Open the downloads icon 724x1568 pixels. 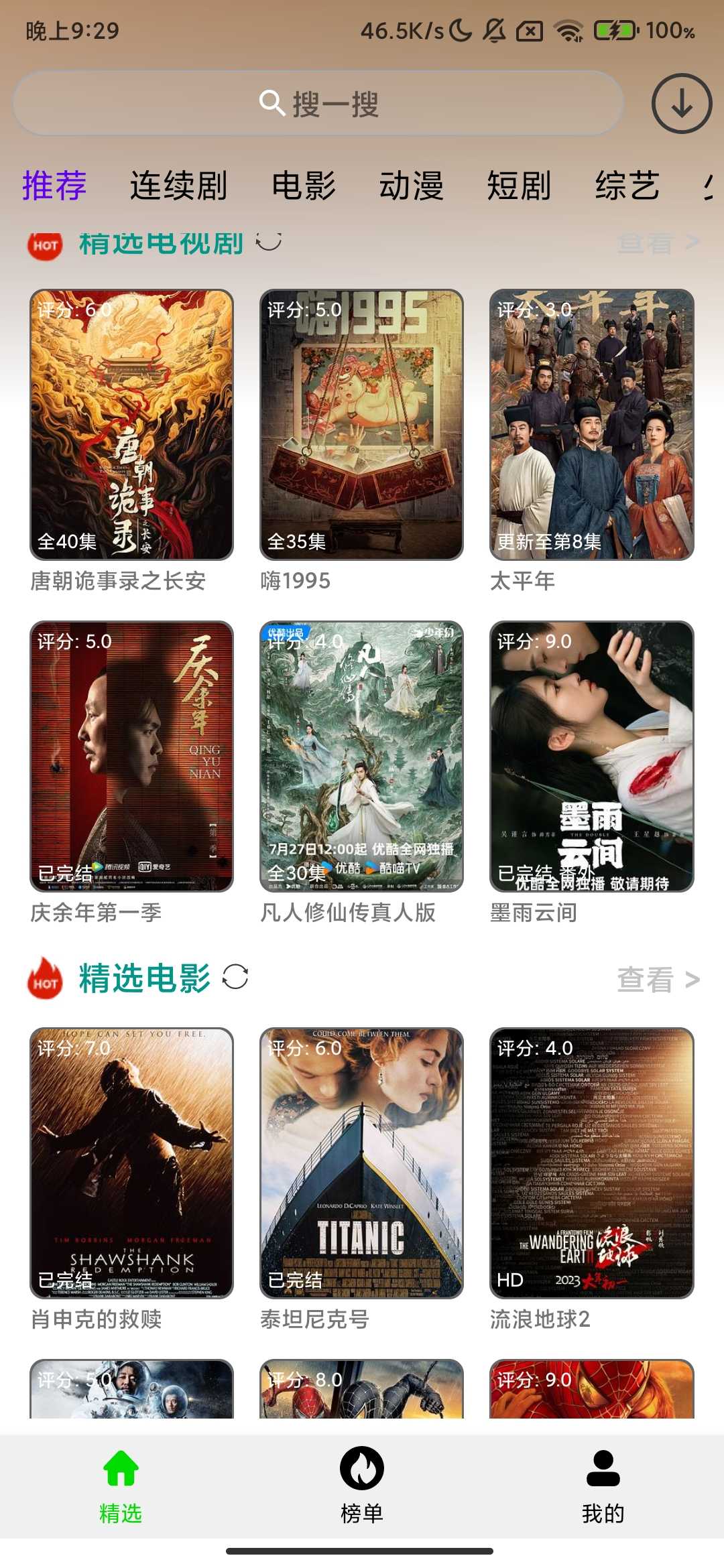681,104
